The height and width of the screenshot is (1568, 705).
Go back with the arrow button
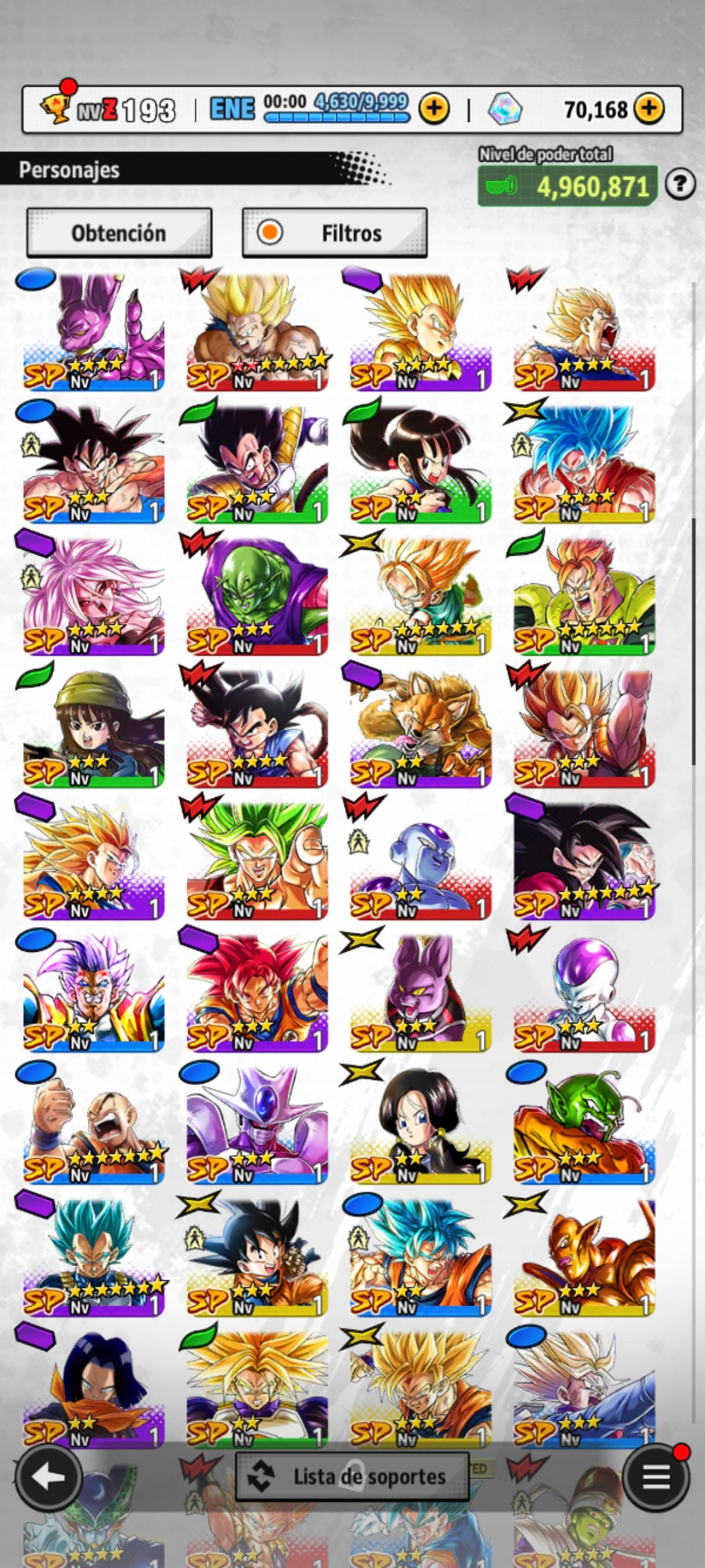48,1476
